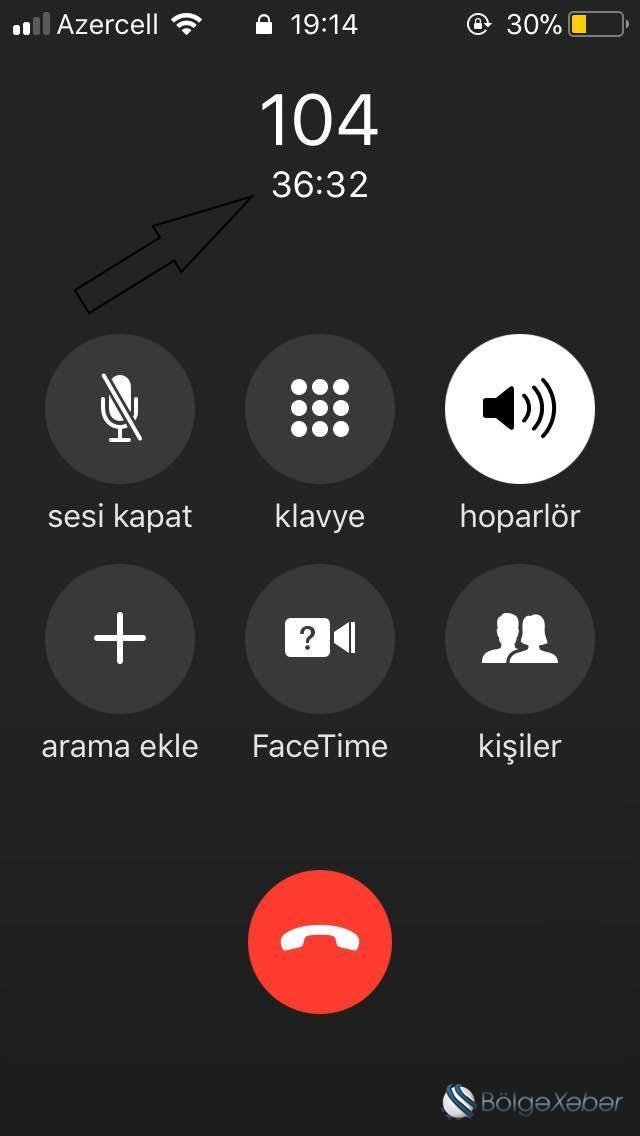Open the kişiler contacts list
640x1136 pixels.
point(520,638)
